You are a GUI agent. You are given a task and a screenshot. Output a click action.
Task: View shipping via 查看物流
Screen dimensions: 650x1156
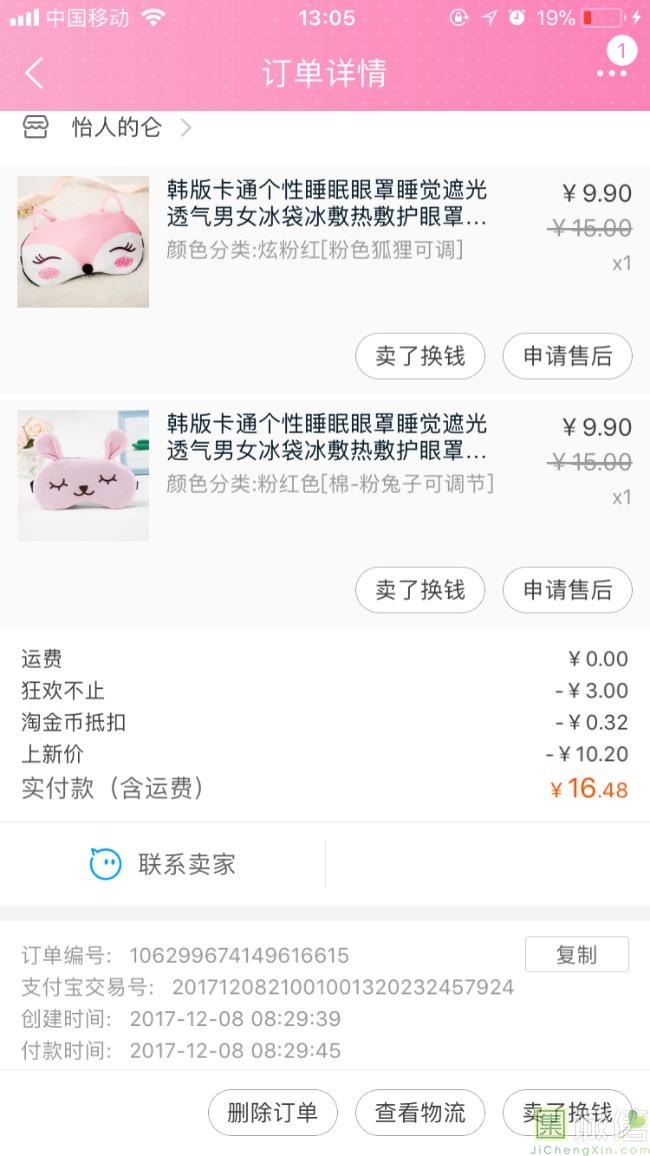coord(420,1112)
